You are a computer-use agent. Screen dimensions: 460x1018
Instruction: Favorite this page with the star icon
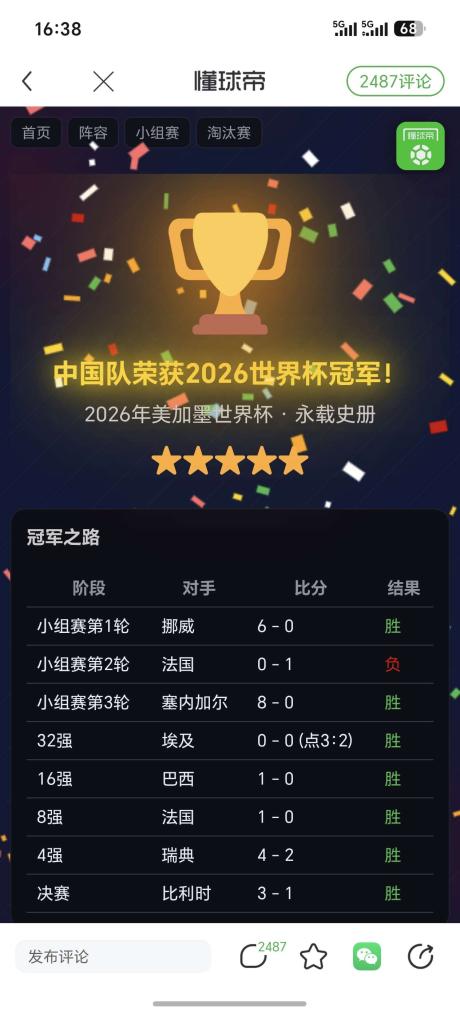click(x=313, y=956)
